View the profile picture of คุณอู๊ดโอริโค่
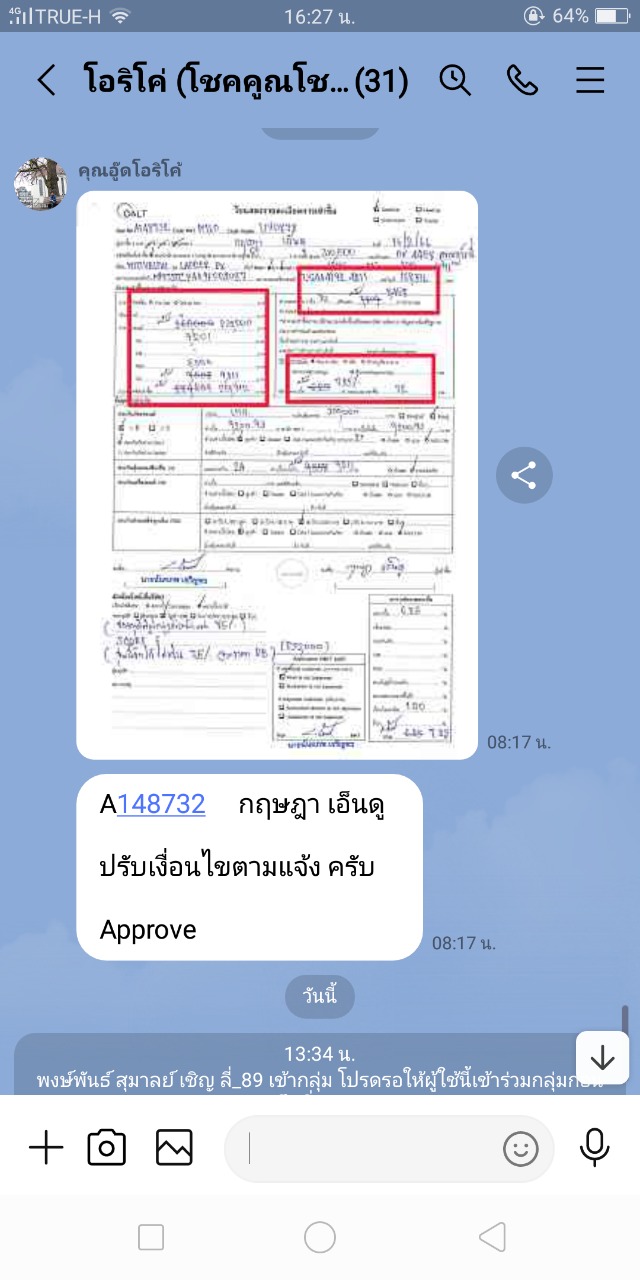Image resolution: width=640 pixels, height=1280 pixels. tap(40, 183)
